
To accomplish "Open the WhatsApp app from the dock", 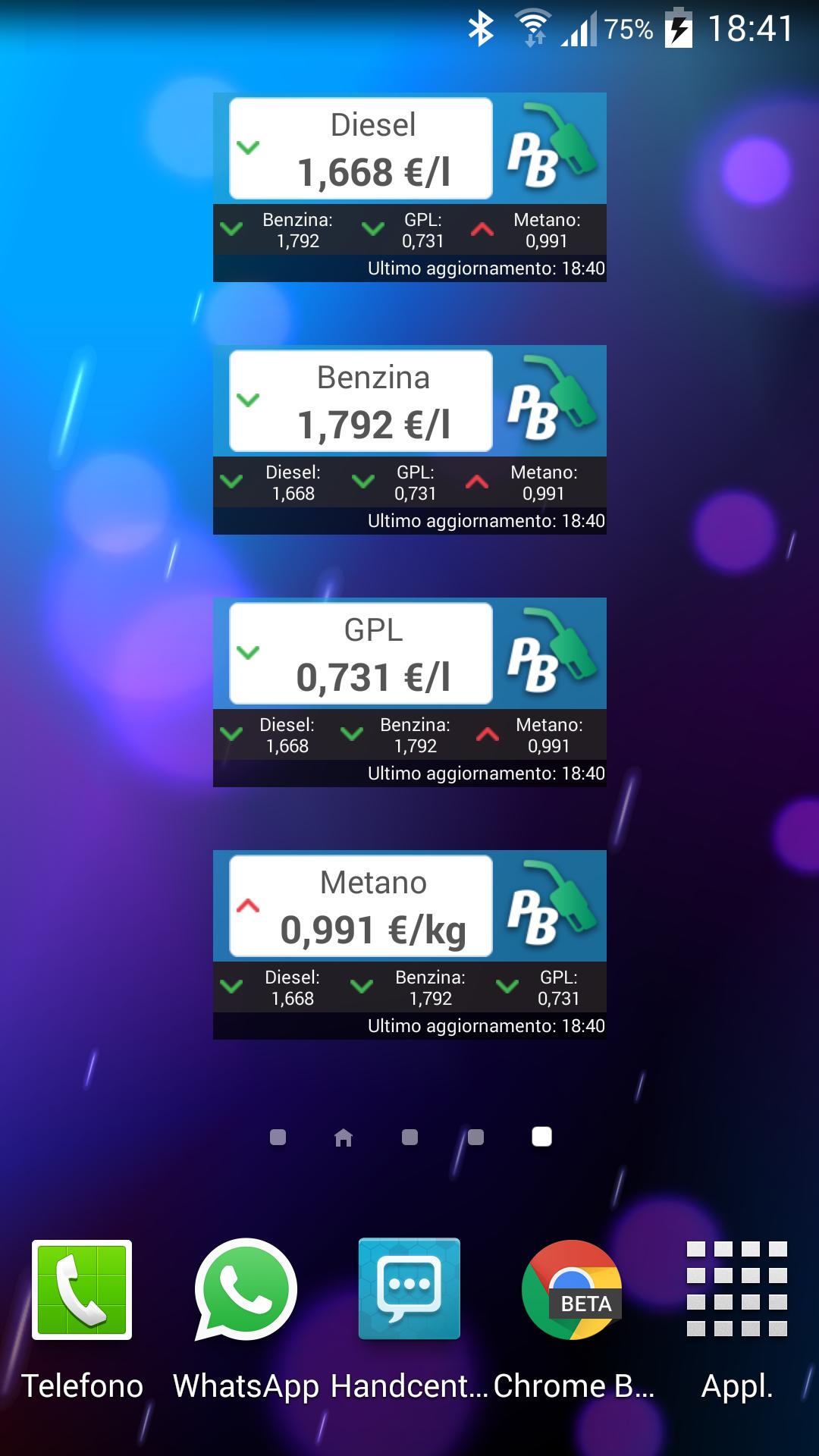I will [244, 1289].
